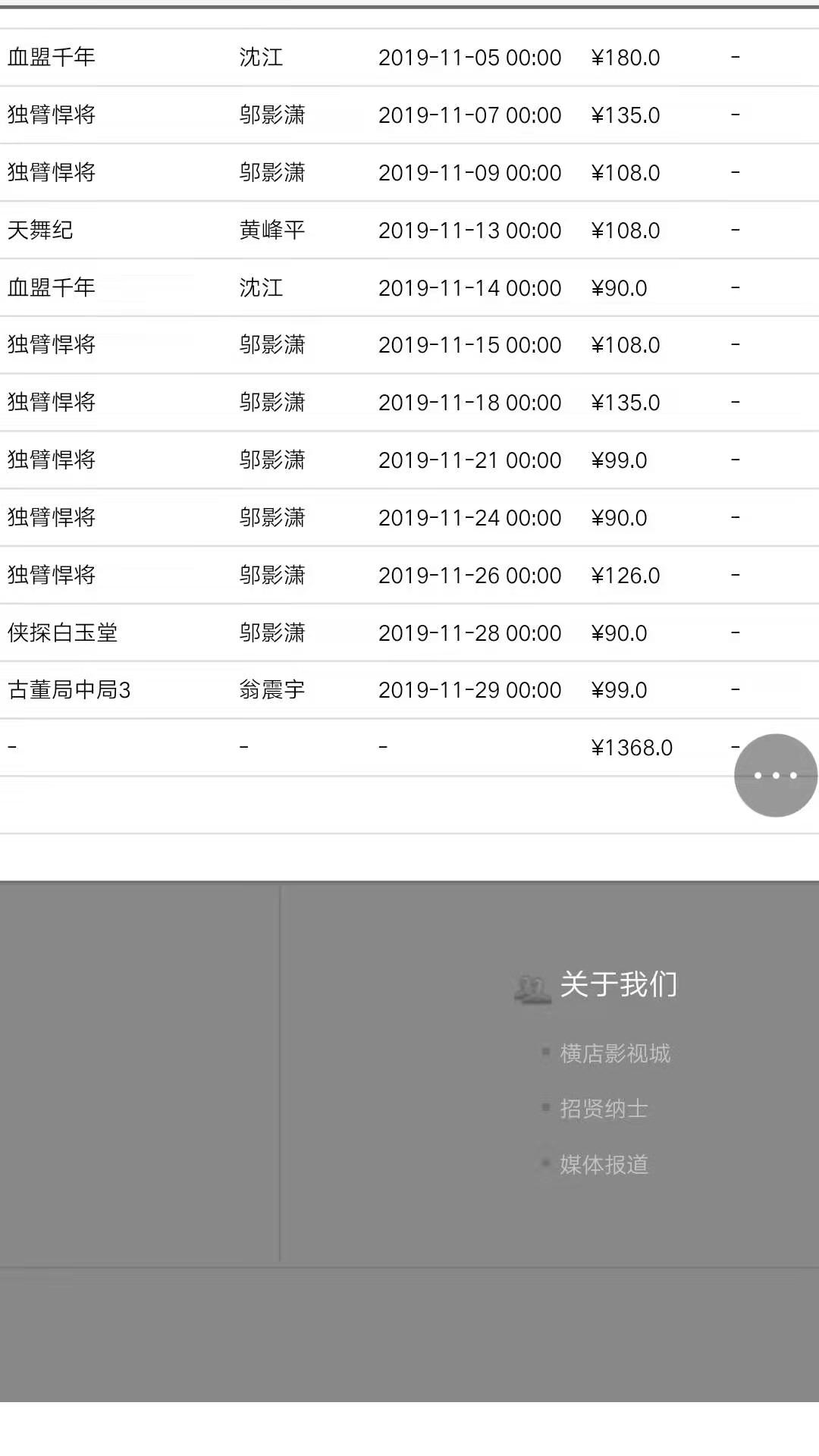Open the 招贤纳士 link
This screenshot has height=1456, width=819.
pos(604,1109)
